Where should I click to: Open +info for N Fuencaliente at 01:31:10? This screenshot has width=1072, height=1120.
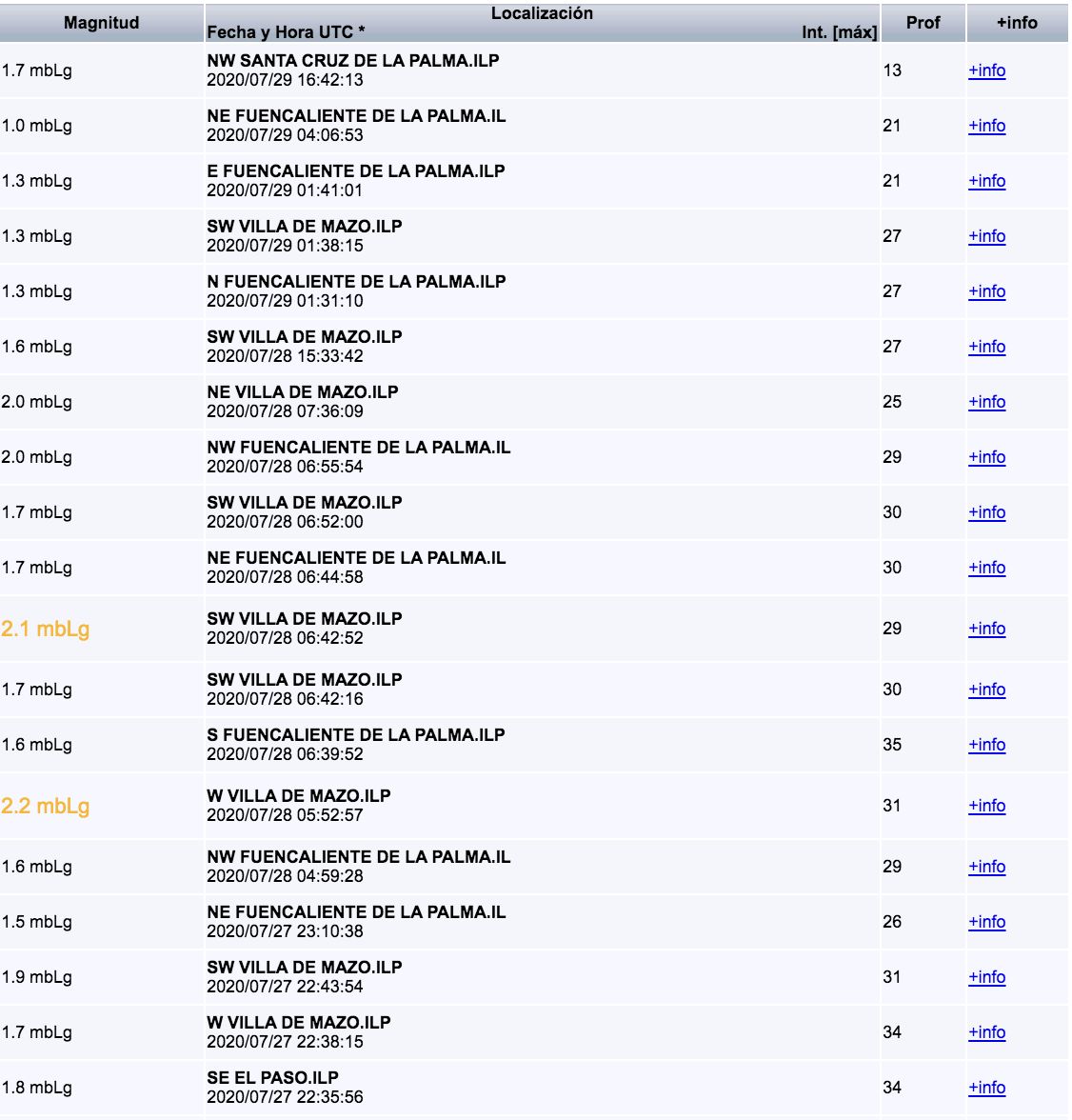click(x=986, y=291)
